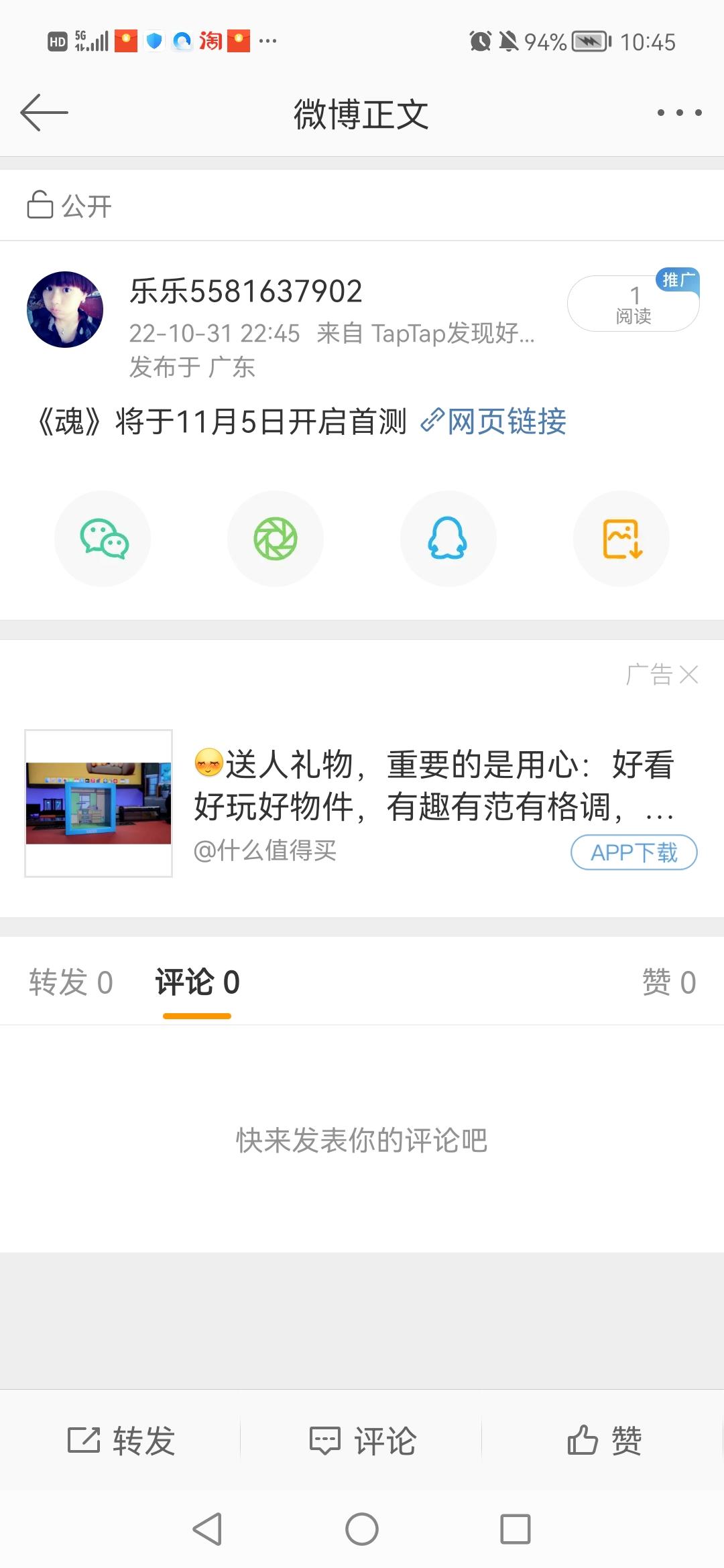Like the post with bottom 赞 button
The width and height of the screenshot is (724, 1568).
click(x=603, y=1440)
